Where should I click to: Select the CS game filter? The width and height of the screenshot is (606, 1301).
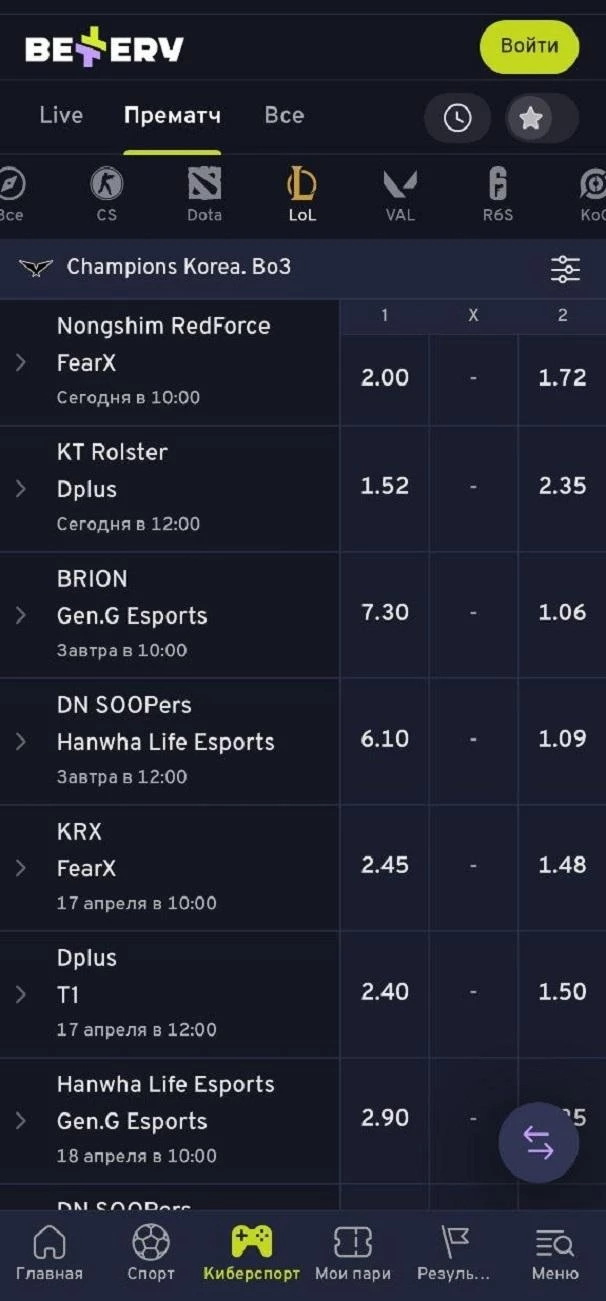106,194
